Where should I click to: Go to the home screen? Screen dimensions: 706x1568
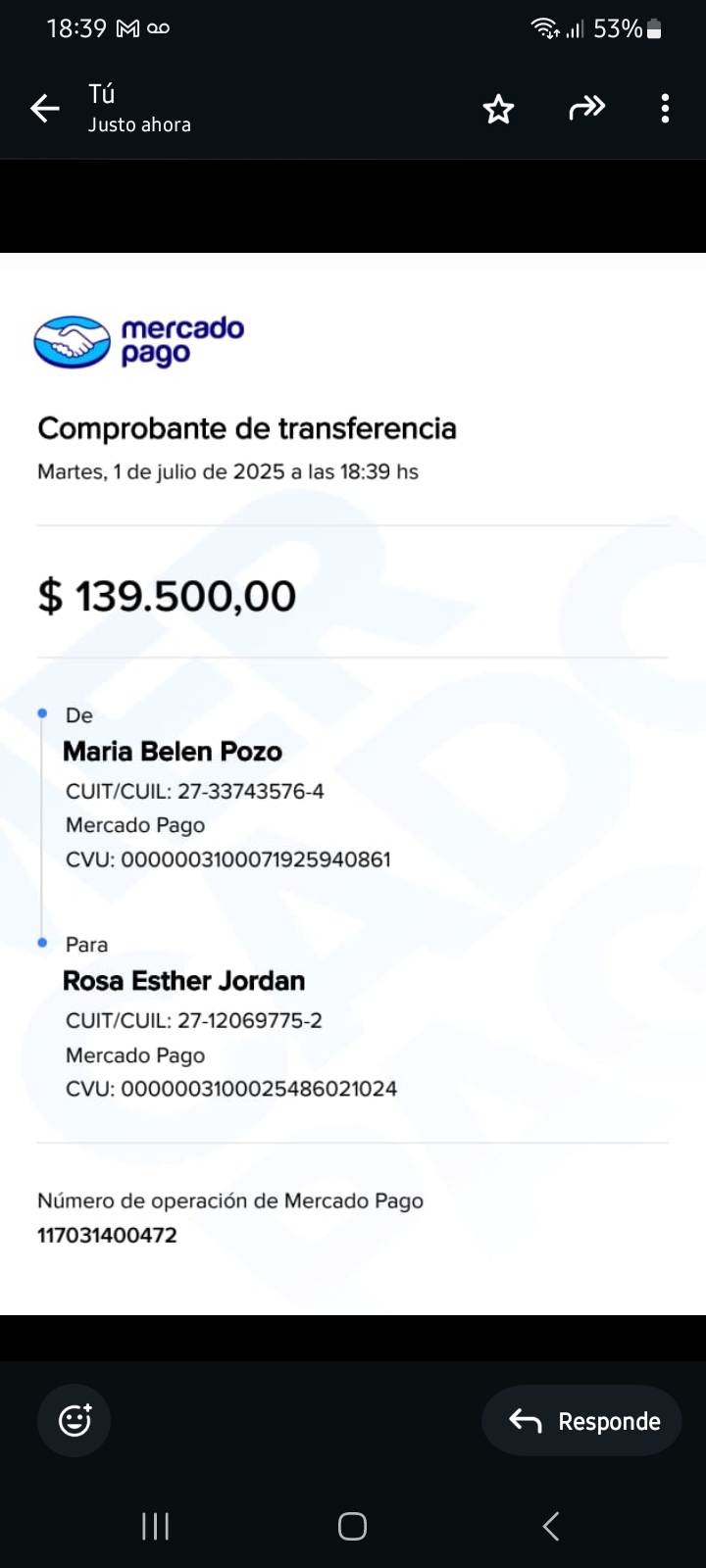pos(352,1526)
